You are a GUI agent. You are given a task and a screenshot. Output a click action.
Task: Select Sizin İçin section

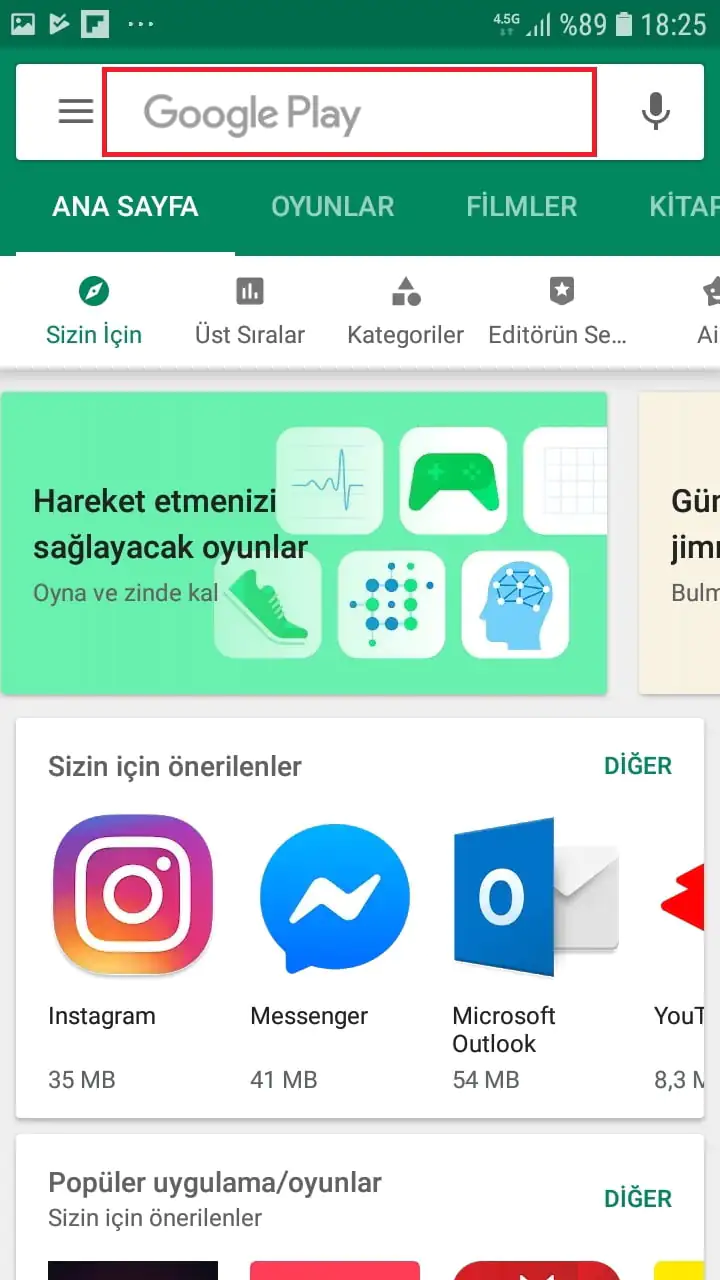[x=94, y=312]
